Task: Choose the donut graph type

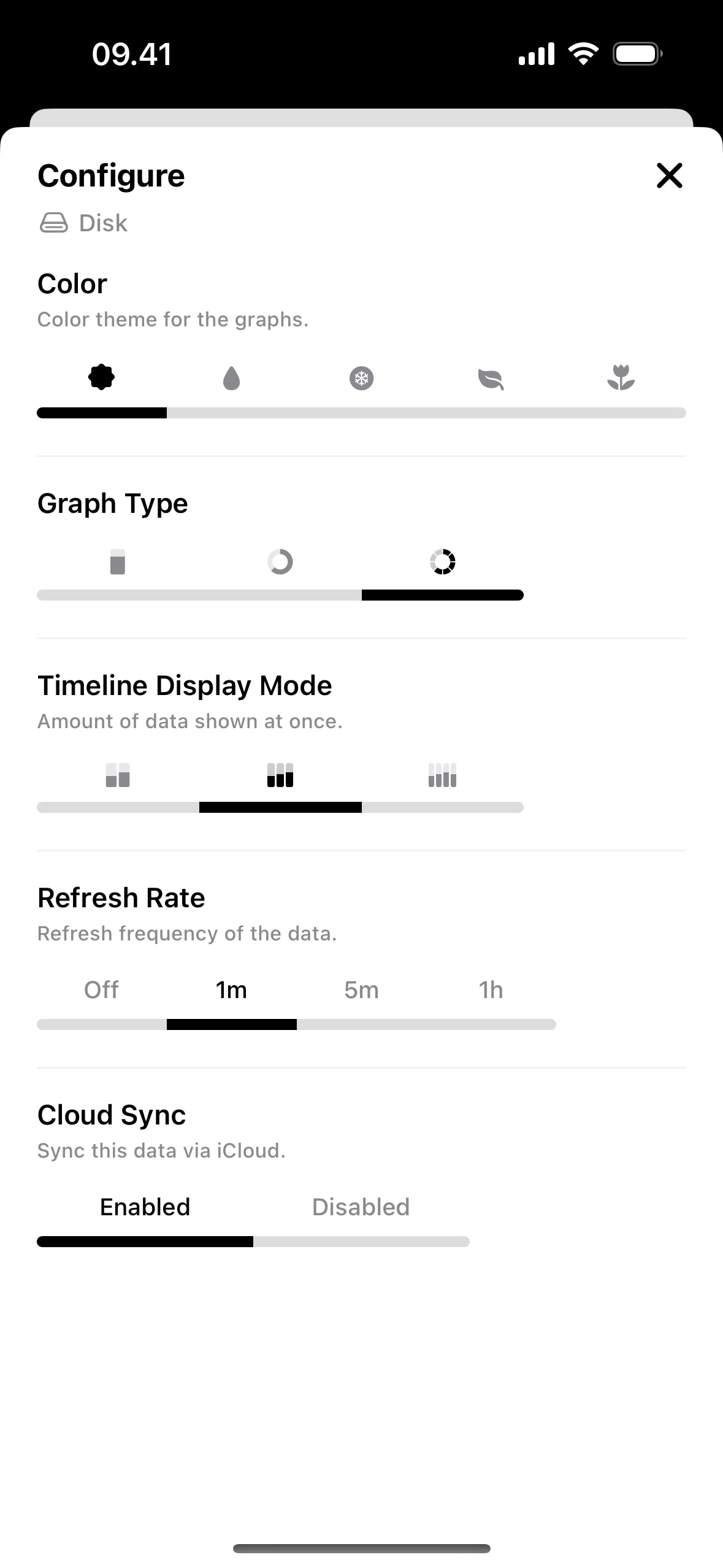Action: (280, 561)
